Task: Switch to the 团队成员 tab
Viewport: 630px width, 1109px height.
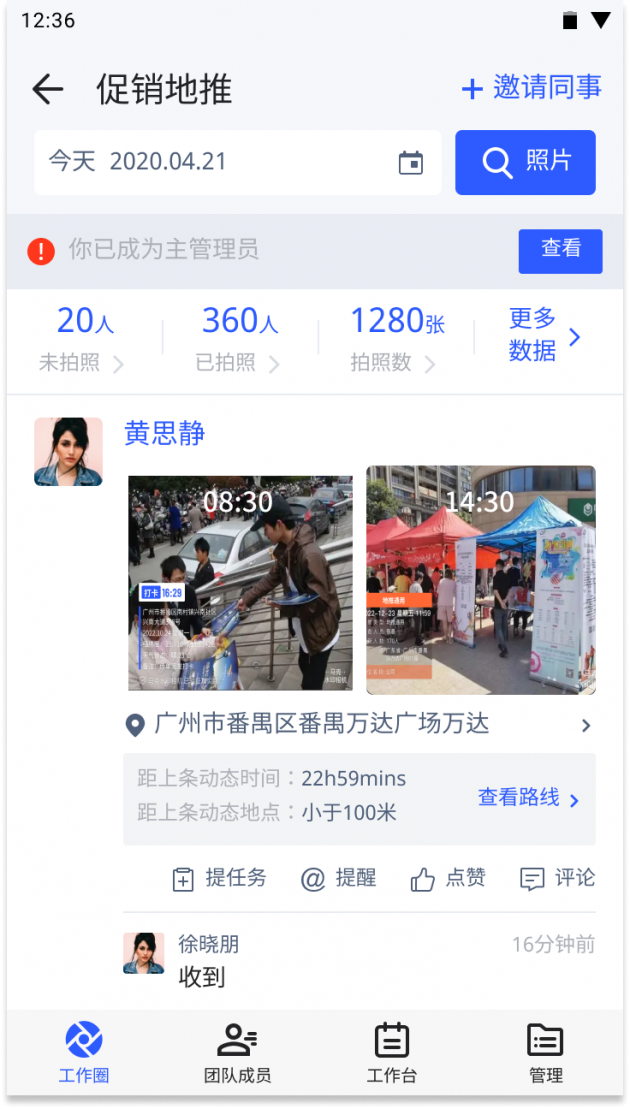Action: [x=237, y=1052]
